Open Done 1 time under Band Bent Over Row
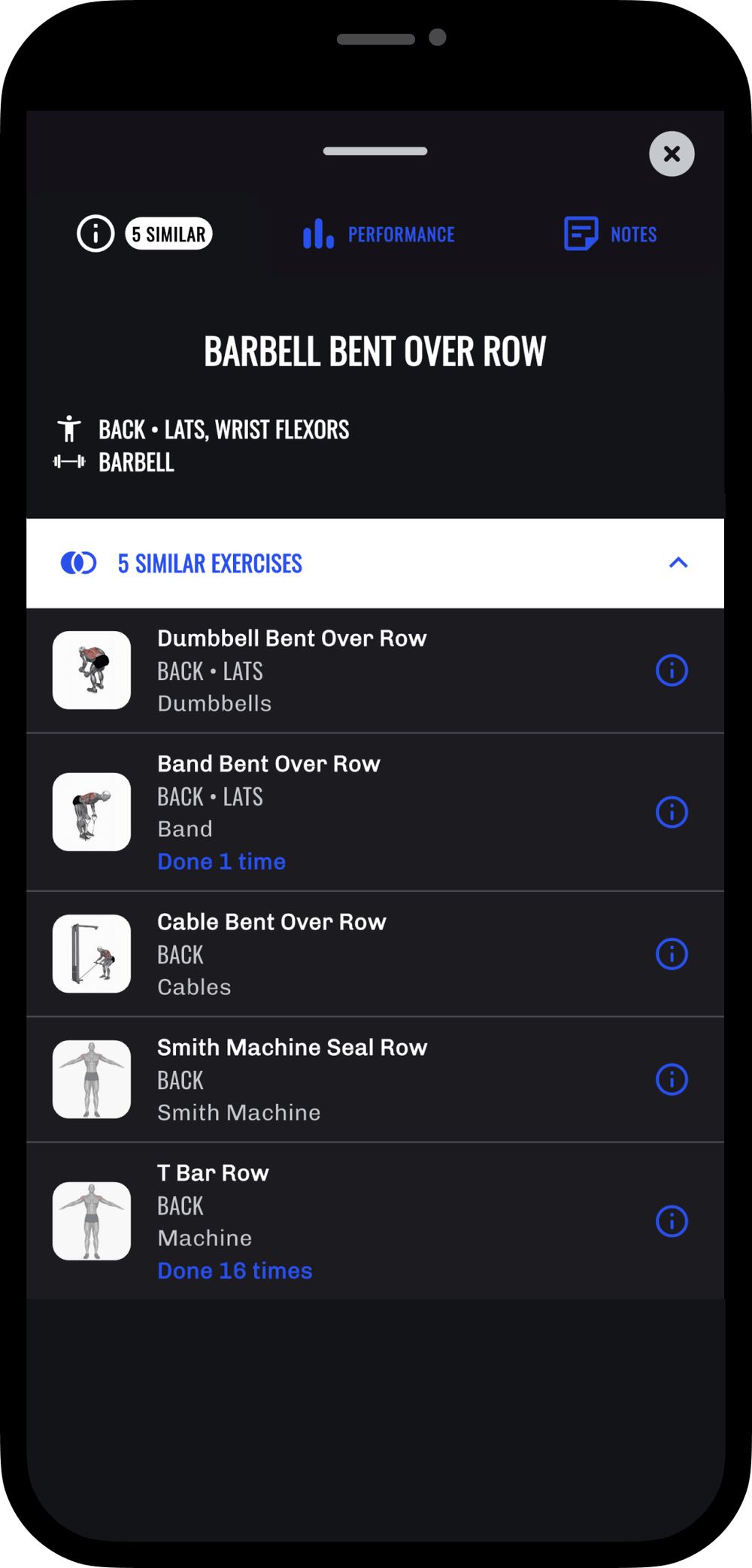 220,861
